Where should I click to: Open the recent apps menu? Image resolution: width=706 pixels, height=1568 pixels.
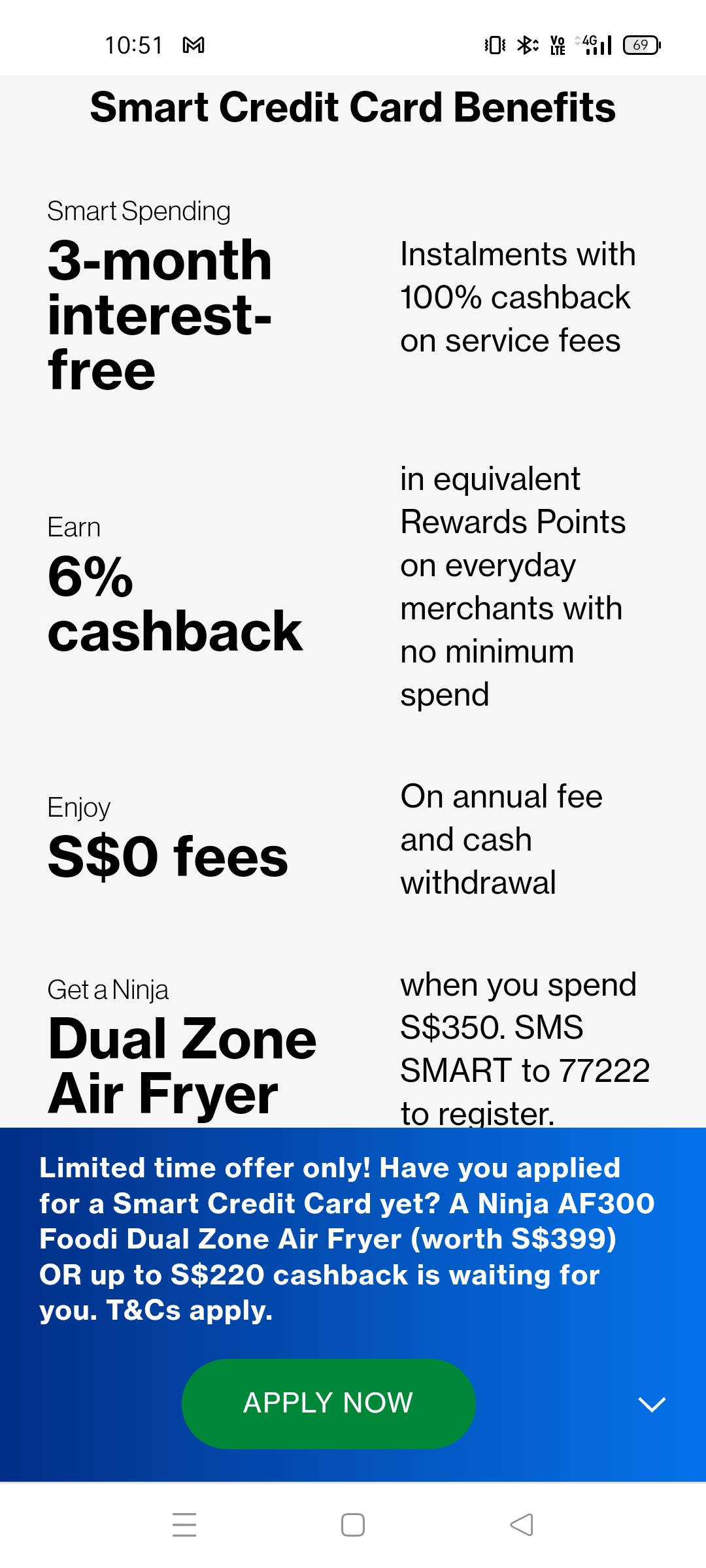coord(184,1525)
